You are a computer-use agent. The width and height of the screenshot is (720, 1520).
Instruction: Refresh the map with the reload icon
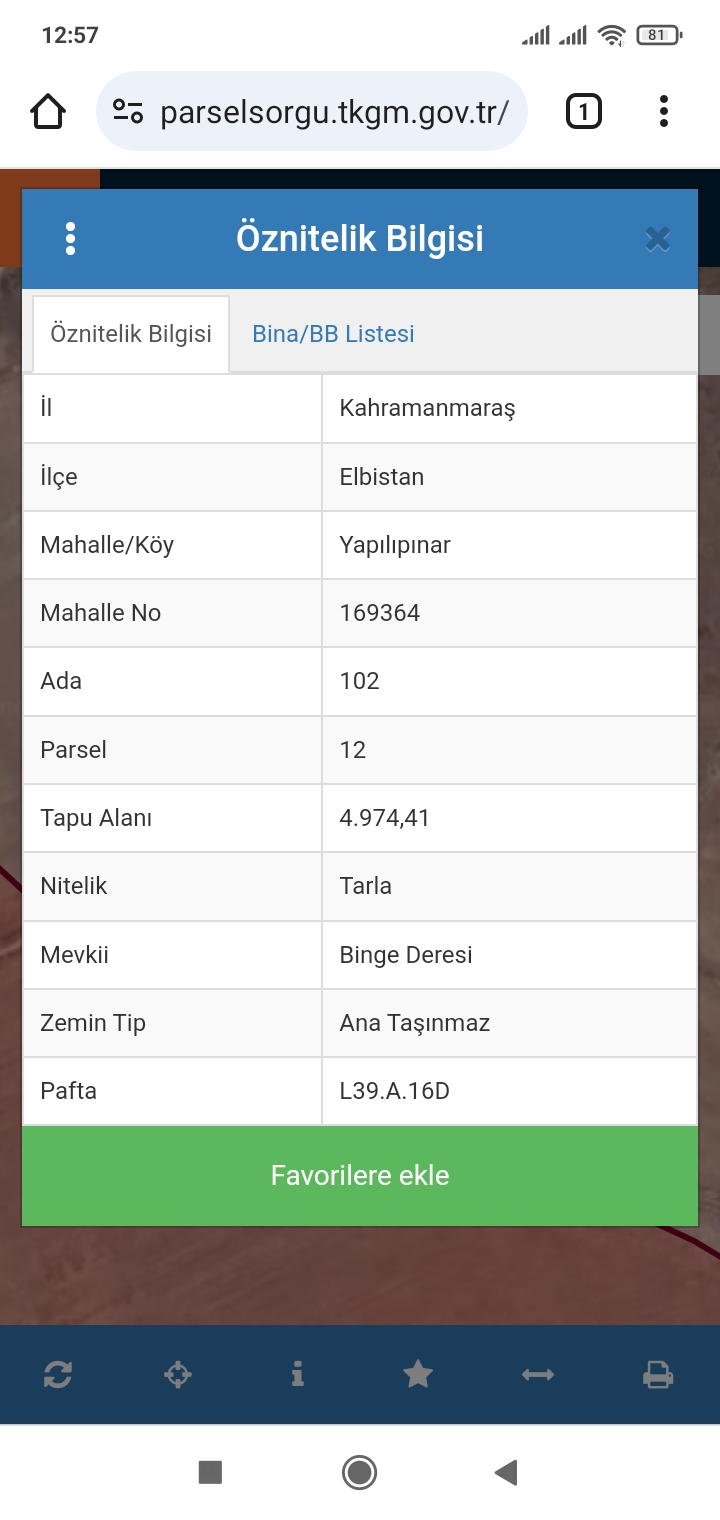[58, 1375]
